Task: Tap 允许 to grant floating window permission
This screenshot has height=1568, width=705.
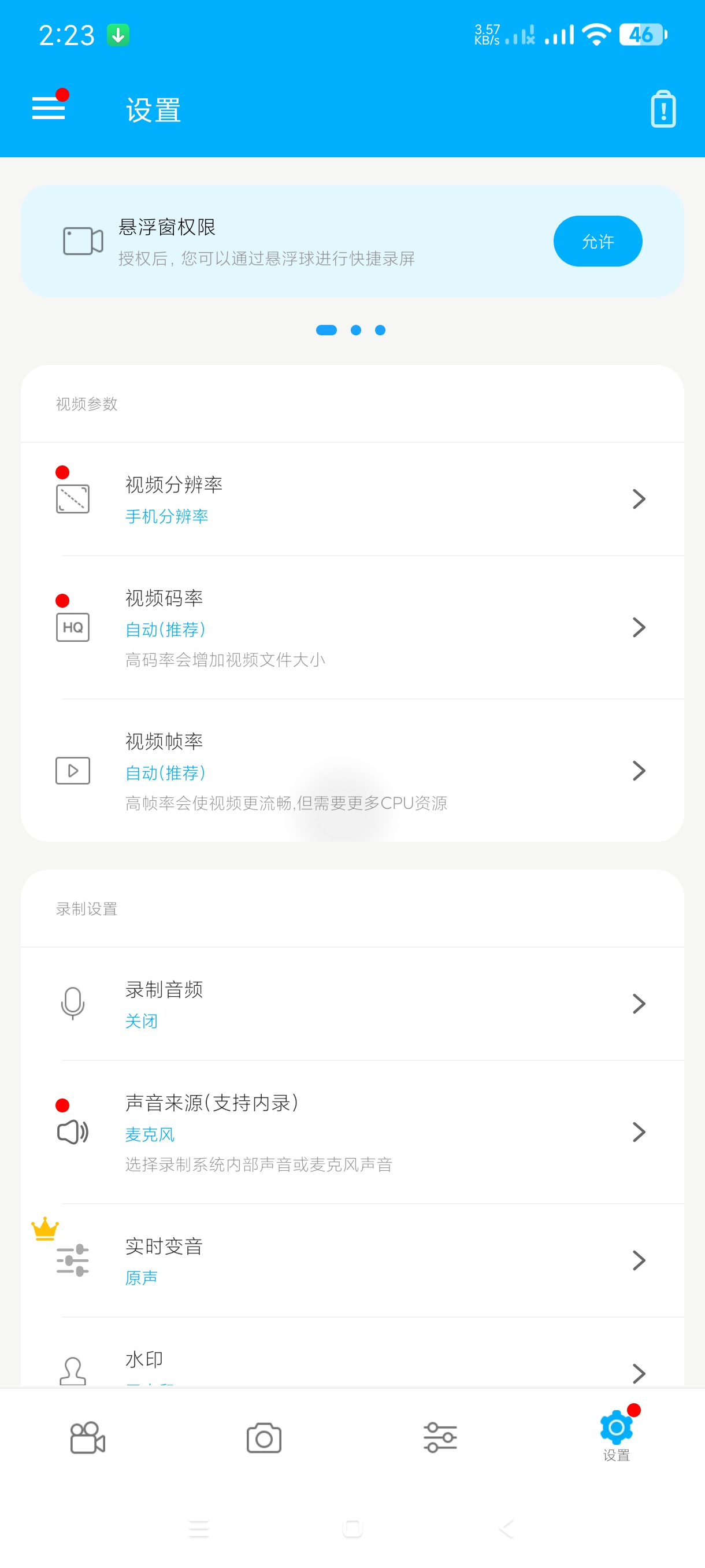Action: (597, 241)
